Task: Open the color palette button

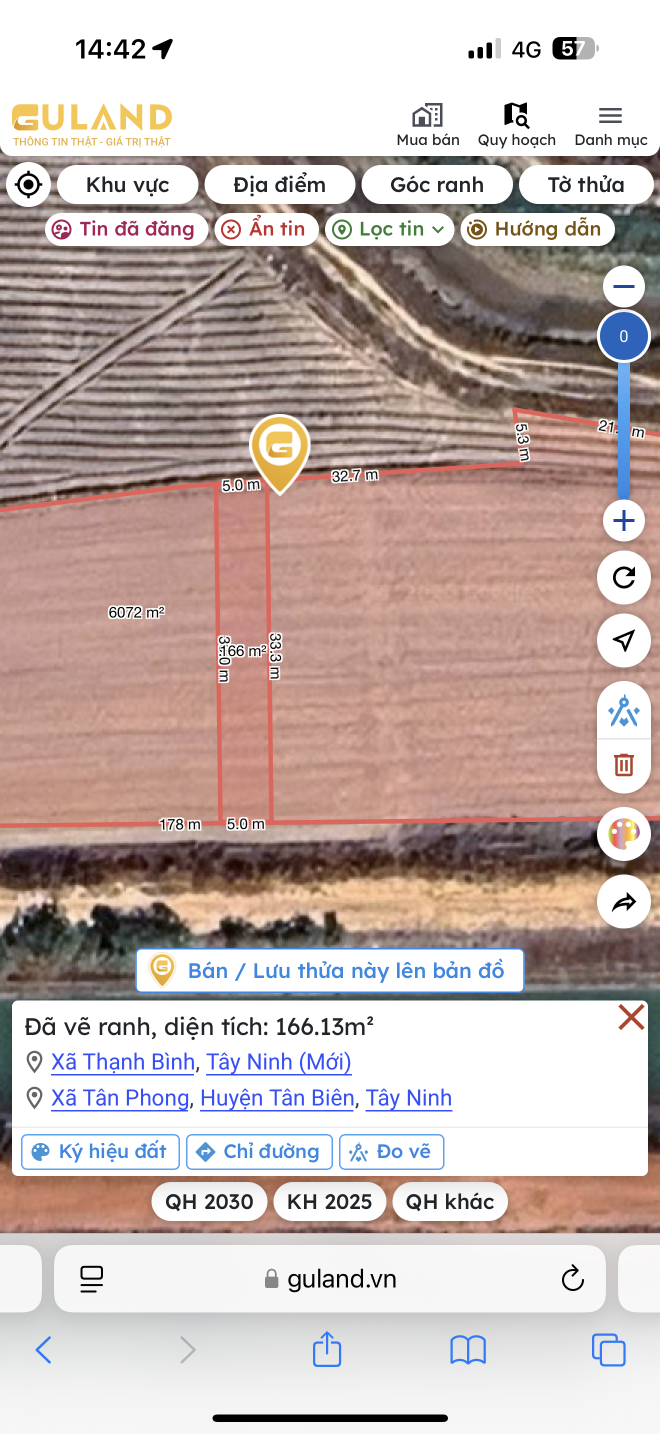Action: coord(624,834)
